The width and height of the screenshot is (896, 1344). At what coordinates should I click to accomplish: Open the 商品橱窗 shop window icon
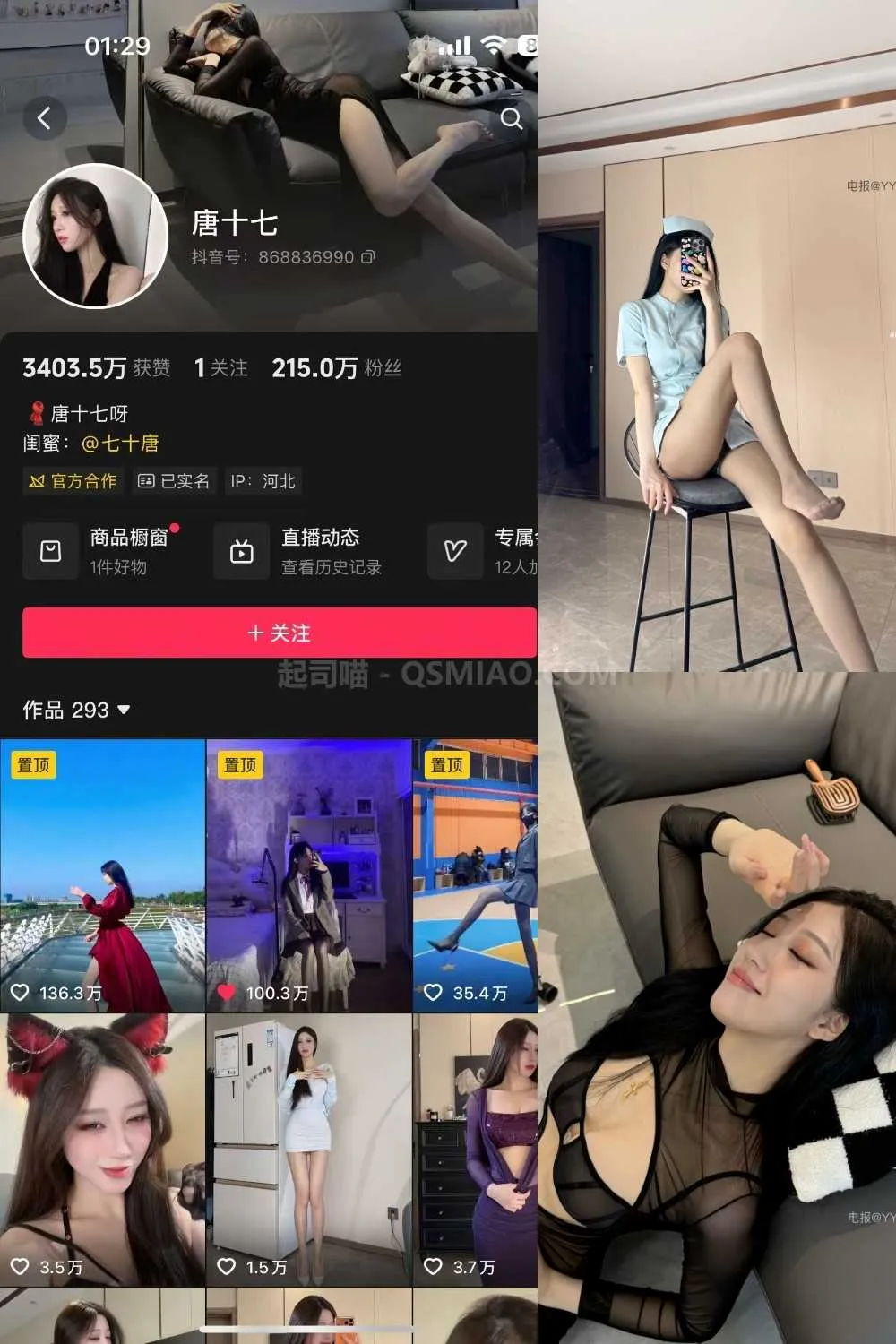point(51,551)
